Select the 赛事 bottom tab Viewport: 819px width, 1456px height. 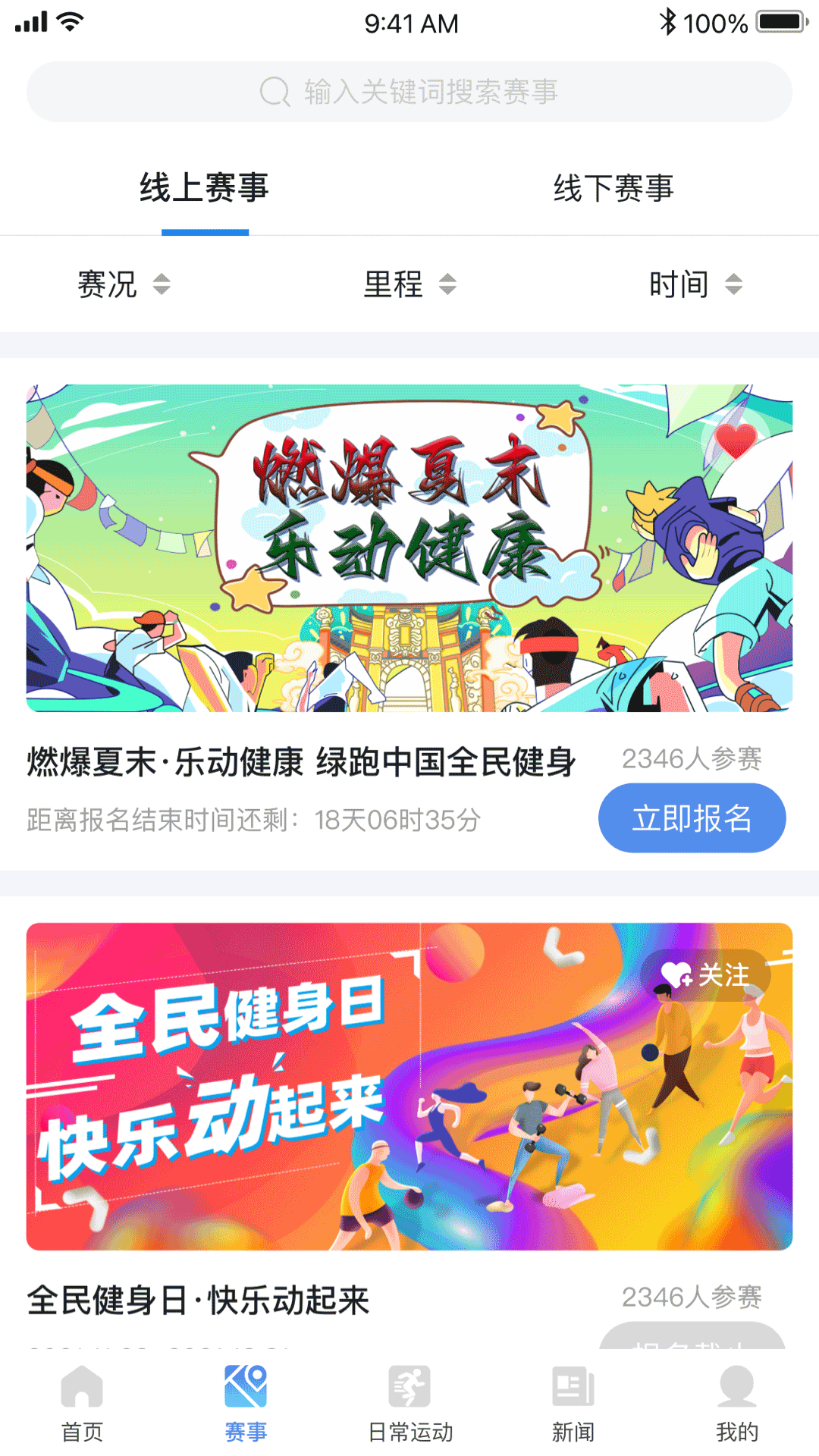(246, 1403)
